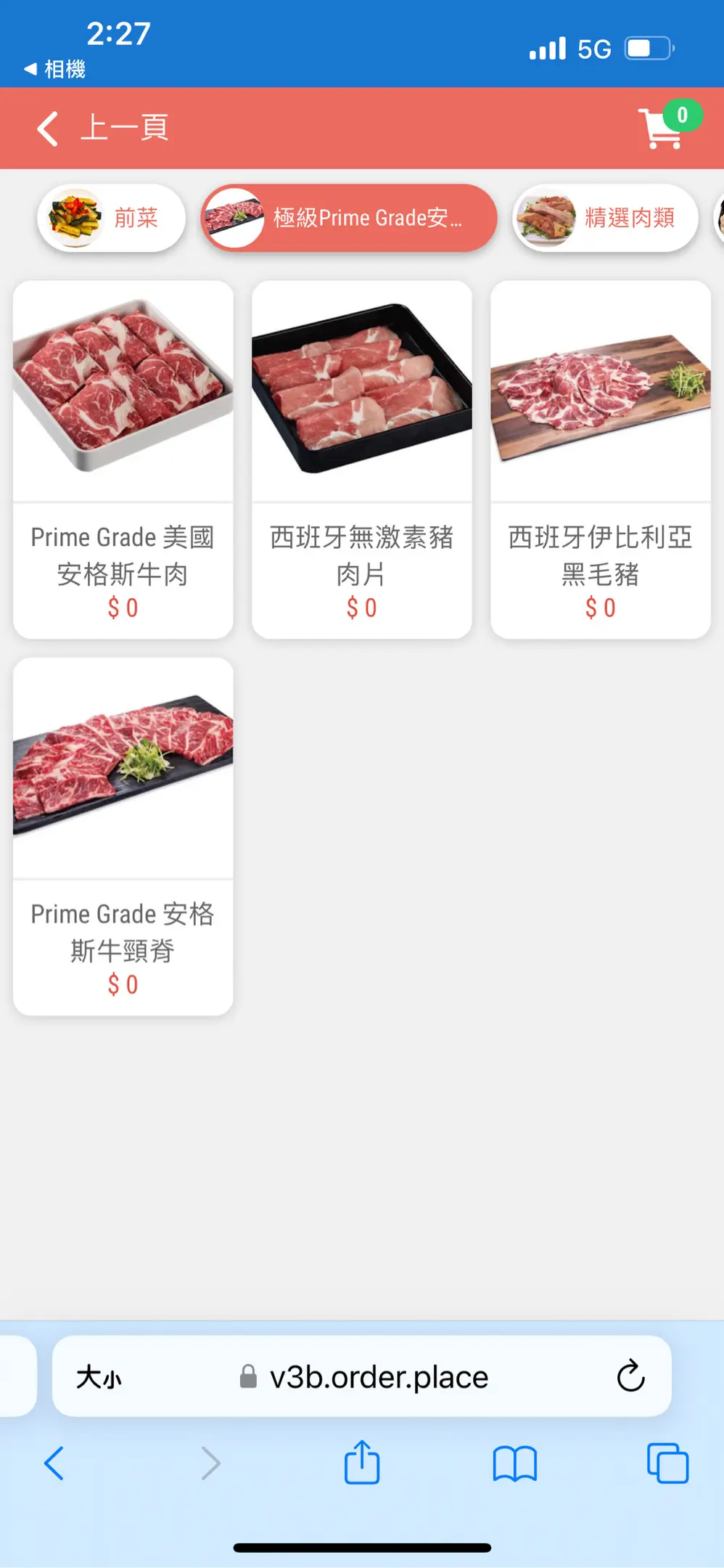Go back via 上一頁
724x1568 pixels.
click(x=103, y=128)
